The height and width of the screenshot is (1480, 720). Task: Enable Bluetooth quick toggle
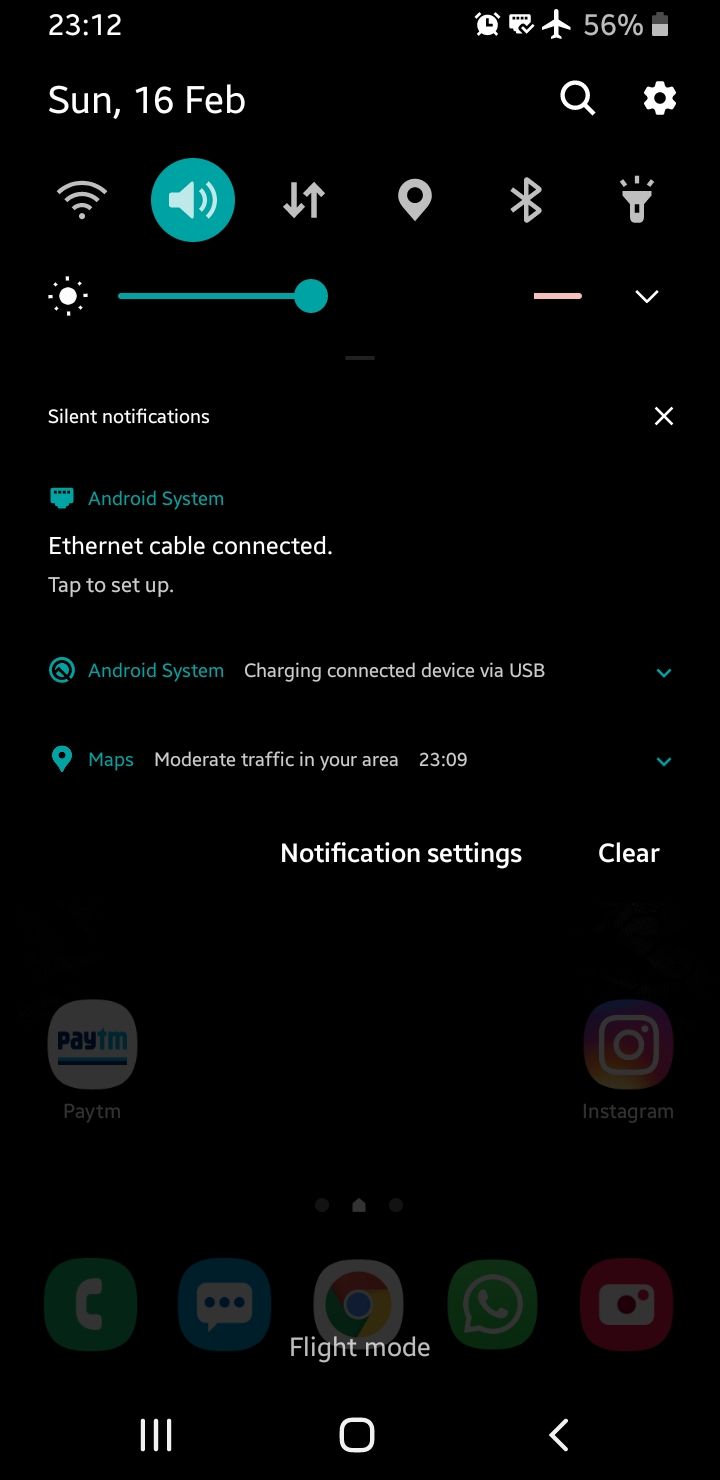(x=526, y=200)
